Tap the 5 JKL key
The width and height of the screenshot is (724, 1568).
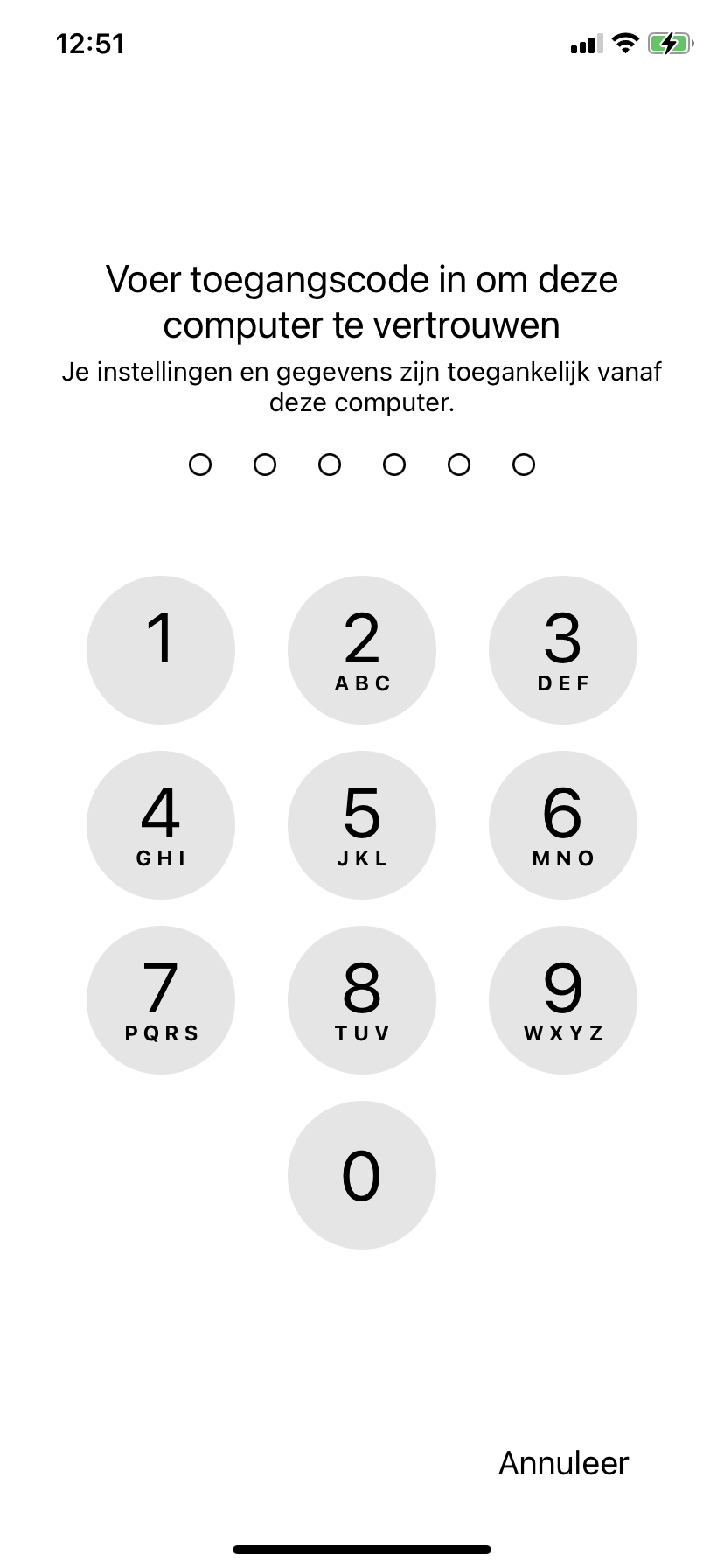[362, 825]
